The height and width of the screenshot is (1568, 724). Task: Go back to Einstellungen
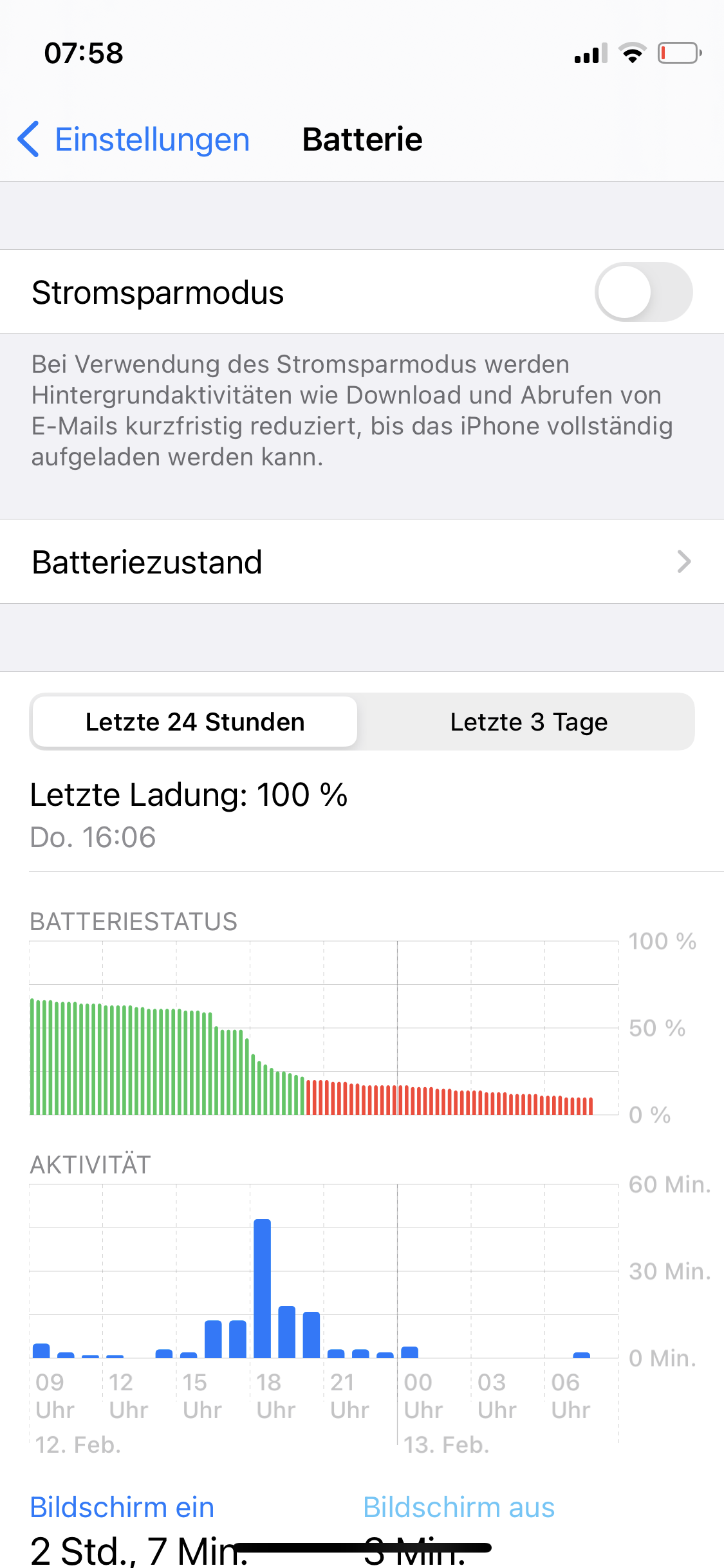pyautogui.click(x=134, y=140)
